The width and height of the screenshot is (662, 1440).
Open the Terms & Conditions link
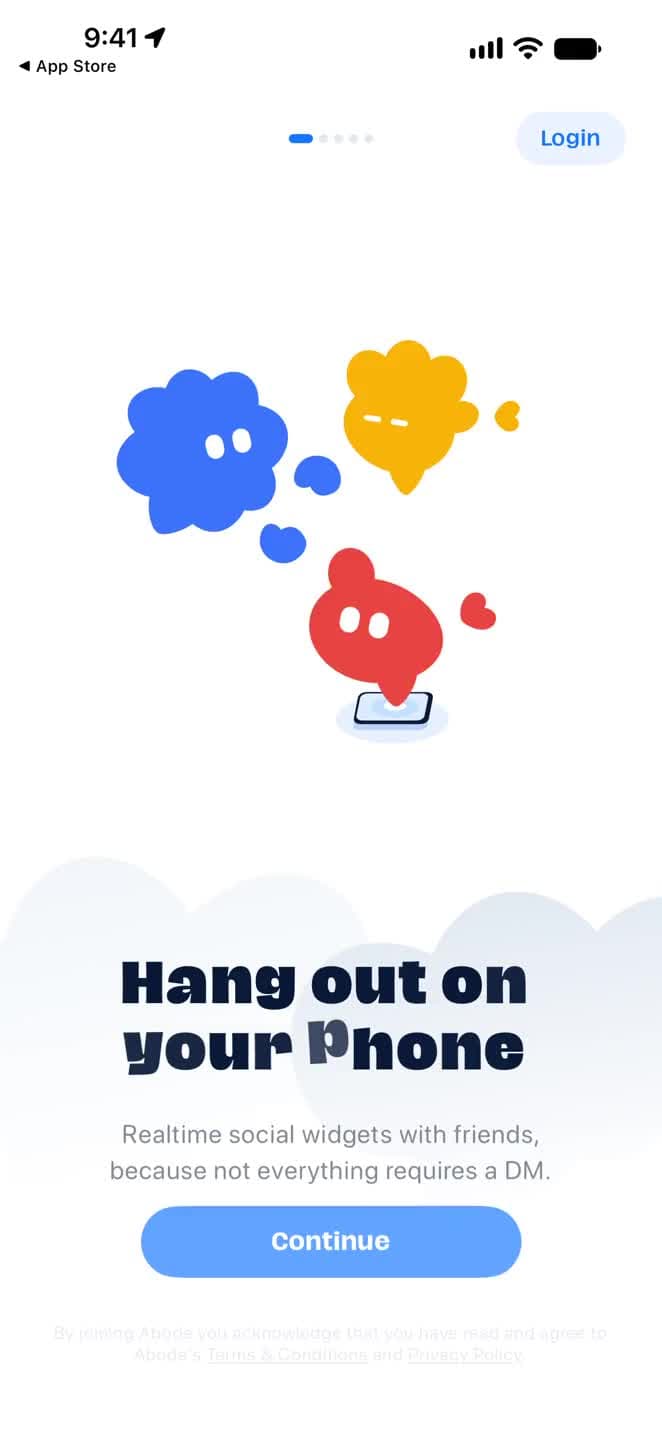coord(287,1355)
